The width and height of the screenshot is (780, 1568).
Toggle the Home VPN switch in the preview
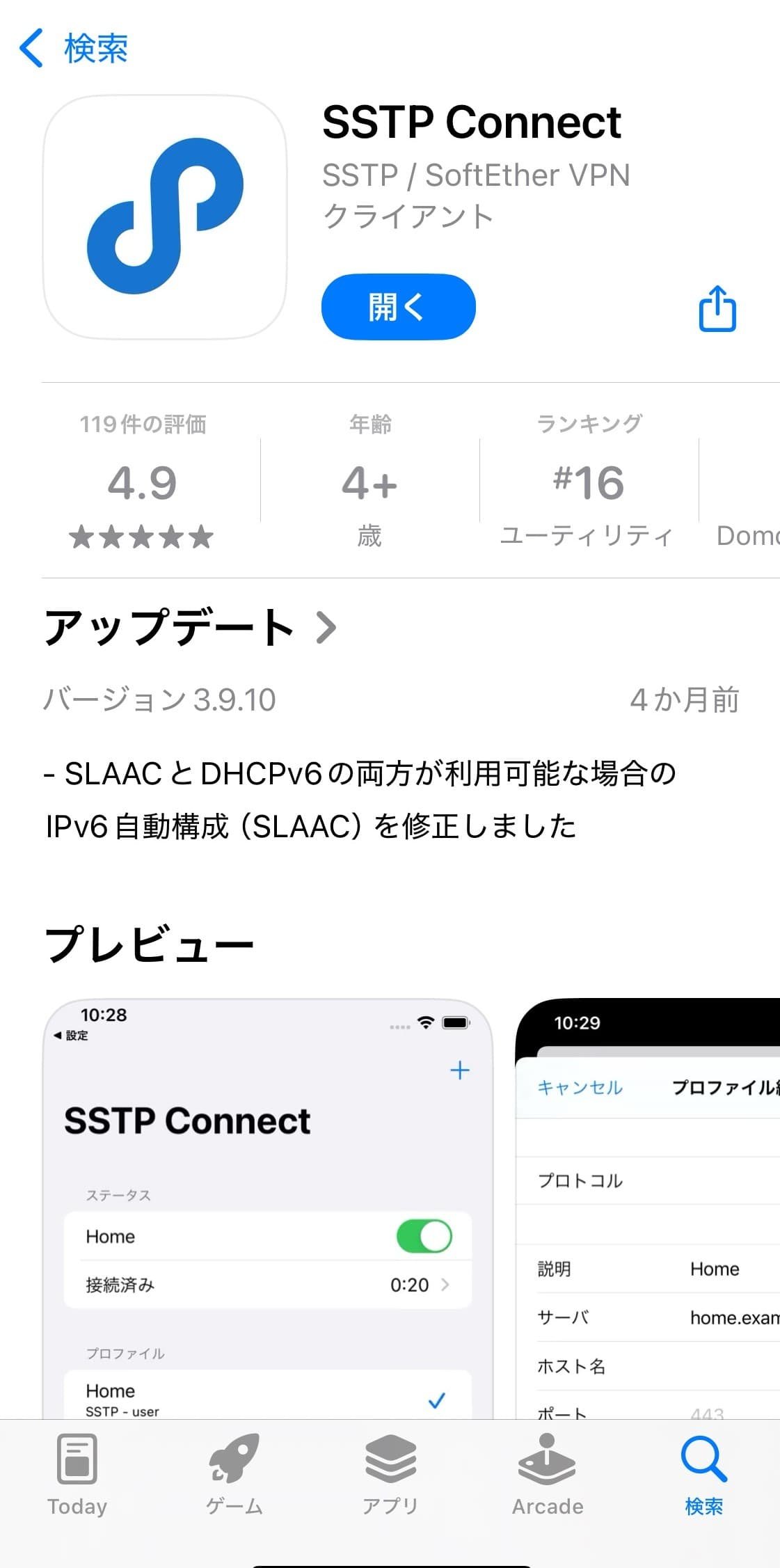[424, 1236]
